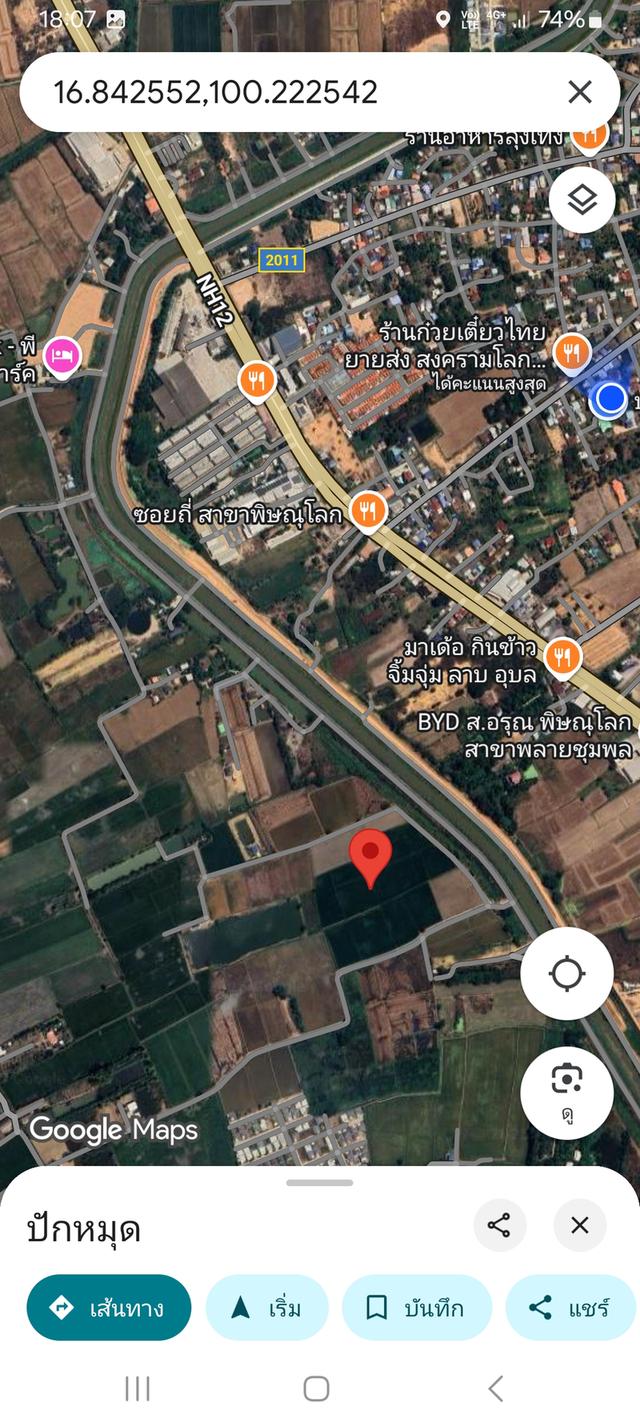Open ร้านก๋วยเตี๋ยวไทย ยายส่ง restaurant marker
Screen dimensions: 640x1426
572,351
